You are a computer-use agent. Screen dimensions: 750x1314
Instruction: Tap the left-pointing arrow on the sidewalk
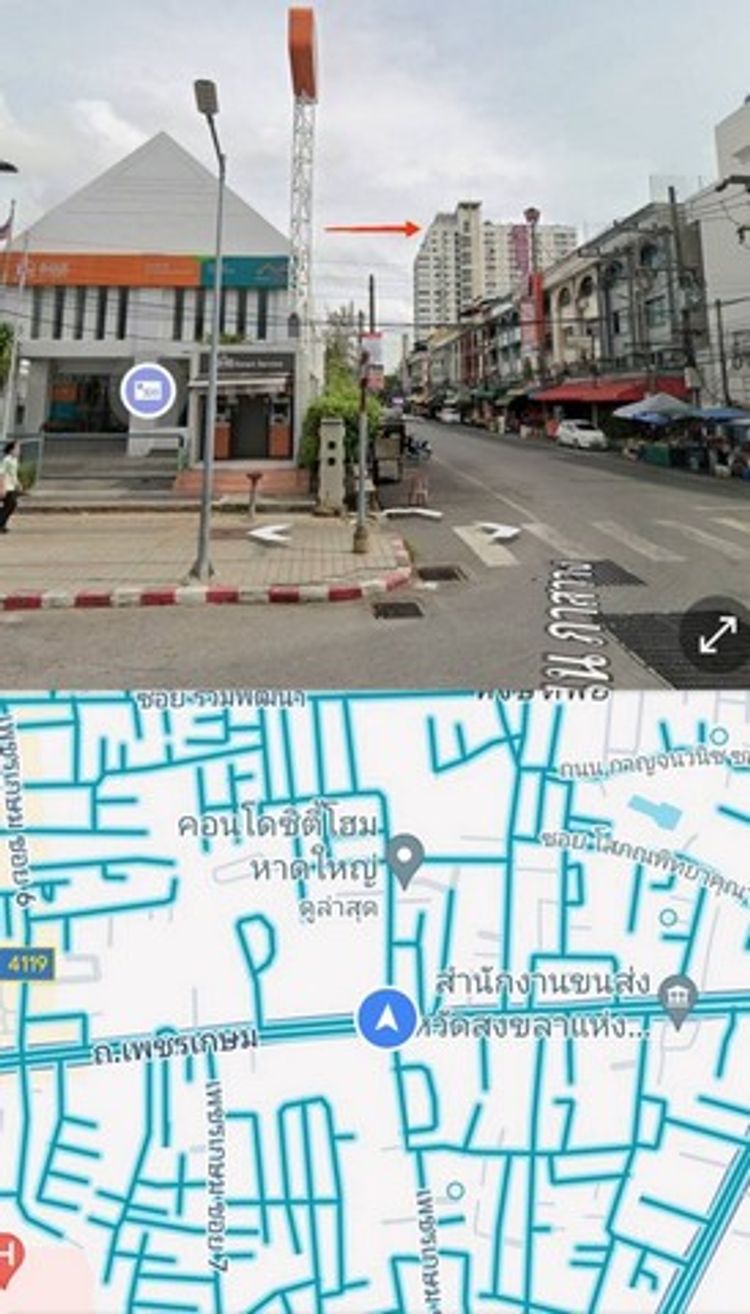pos(272,534)
